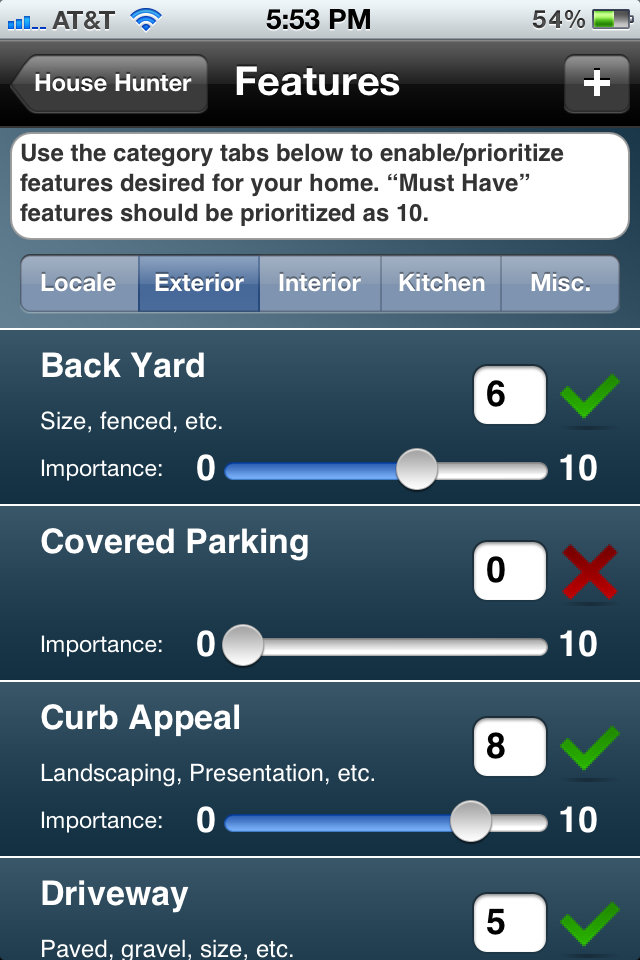Toggle the Driveway feature checkmark
The image size is (640, 960).
point(589,924)
